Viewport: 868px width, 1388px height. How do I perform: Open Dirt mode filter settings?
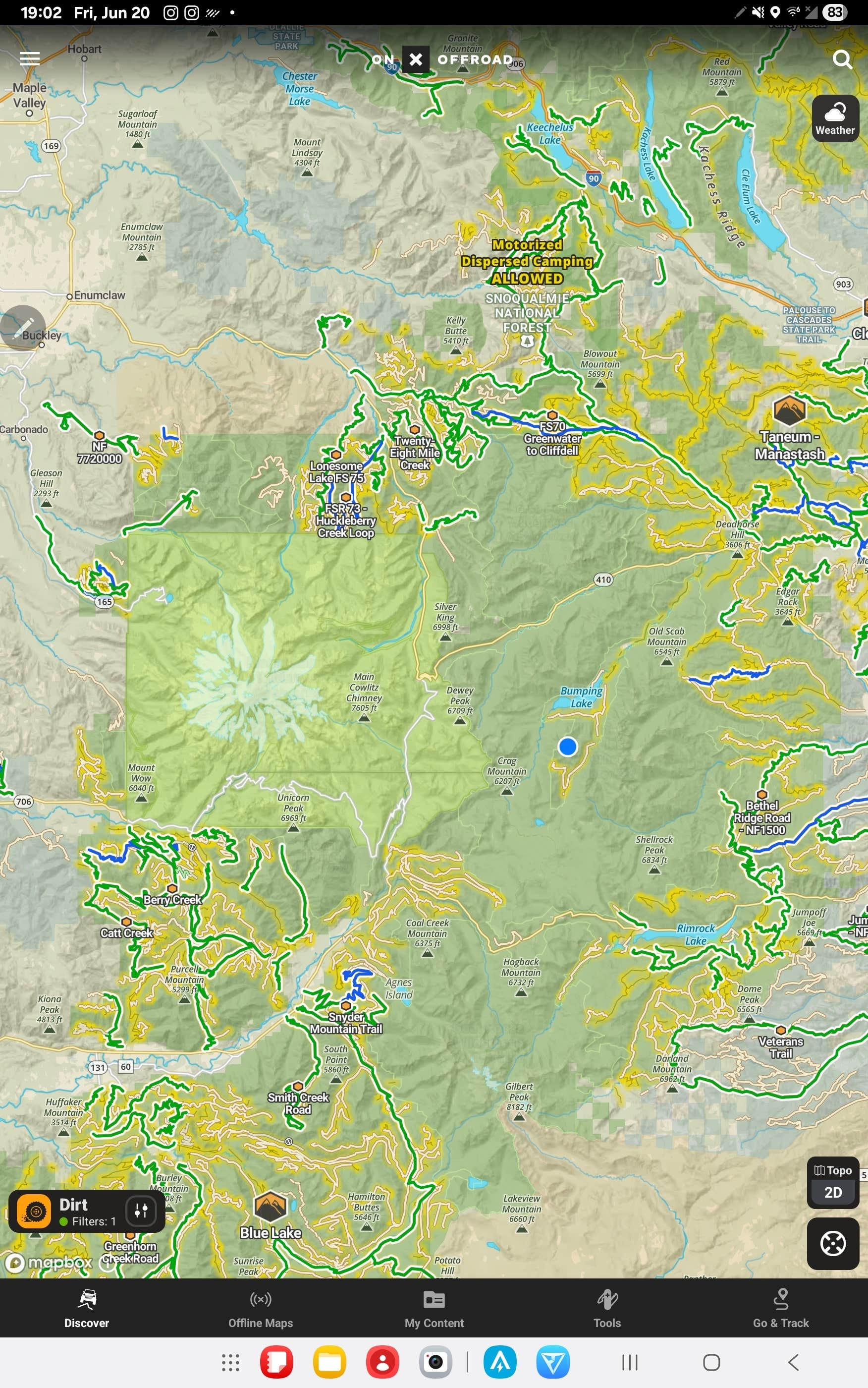click(141, 1211)
